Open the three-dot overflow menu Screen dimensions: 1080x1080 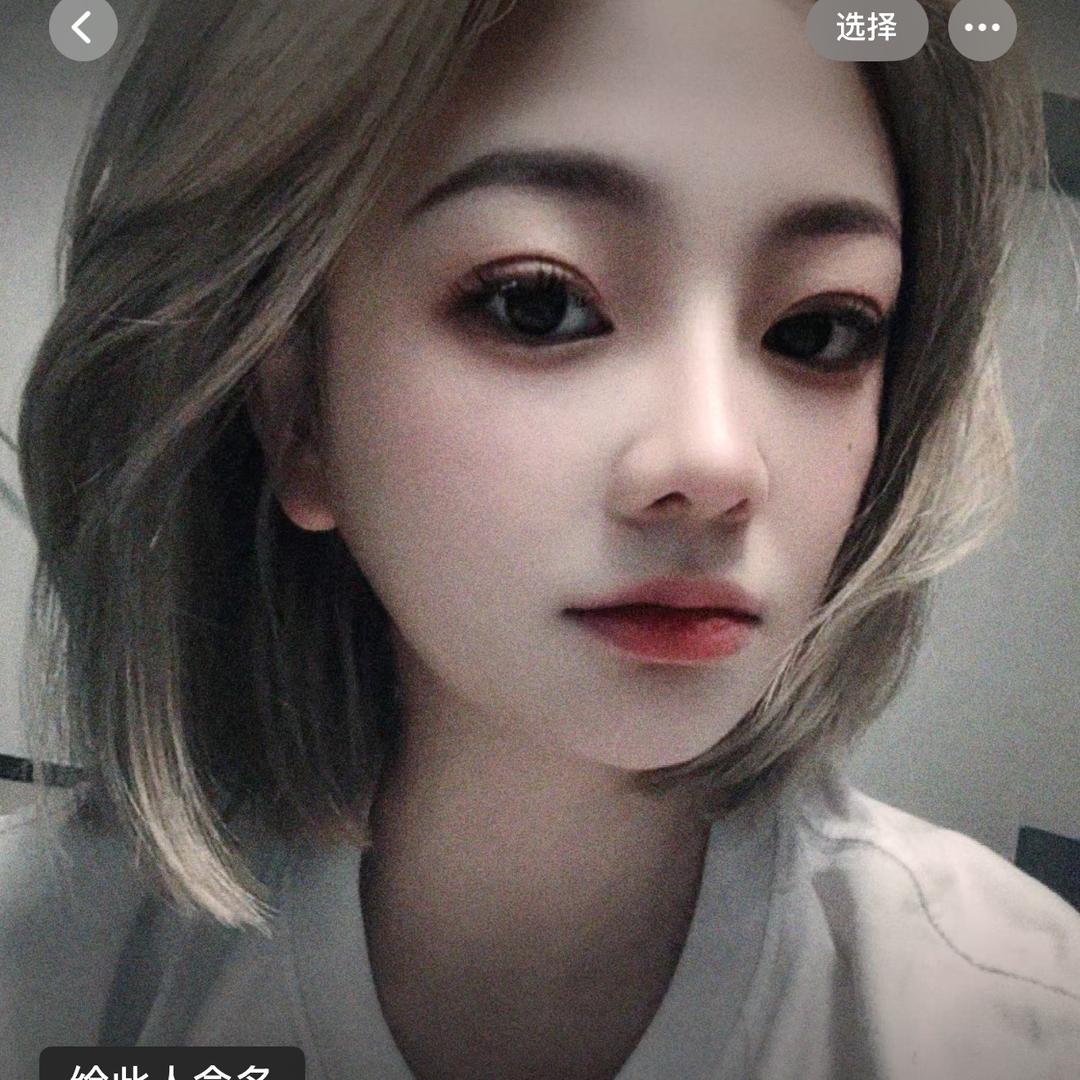[x=982, y=28]
